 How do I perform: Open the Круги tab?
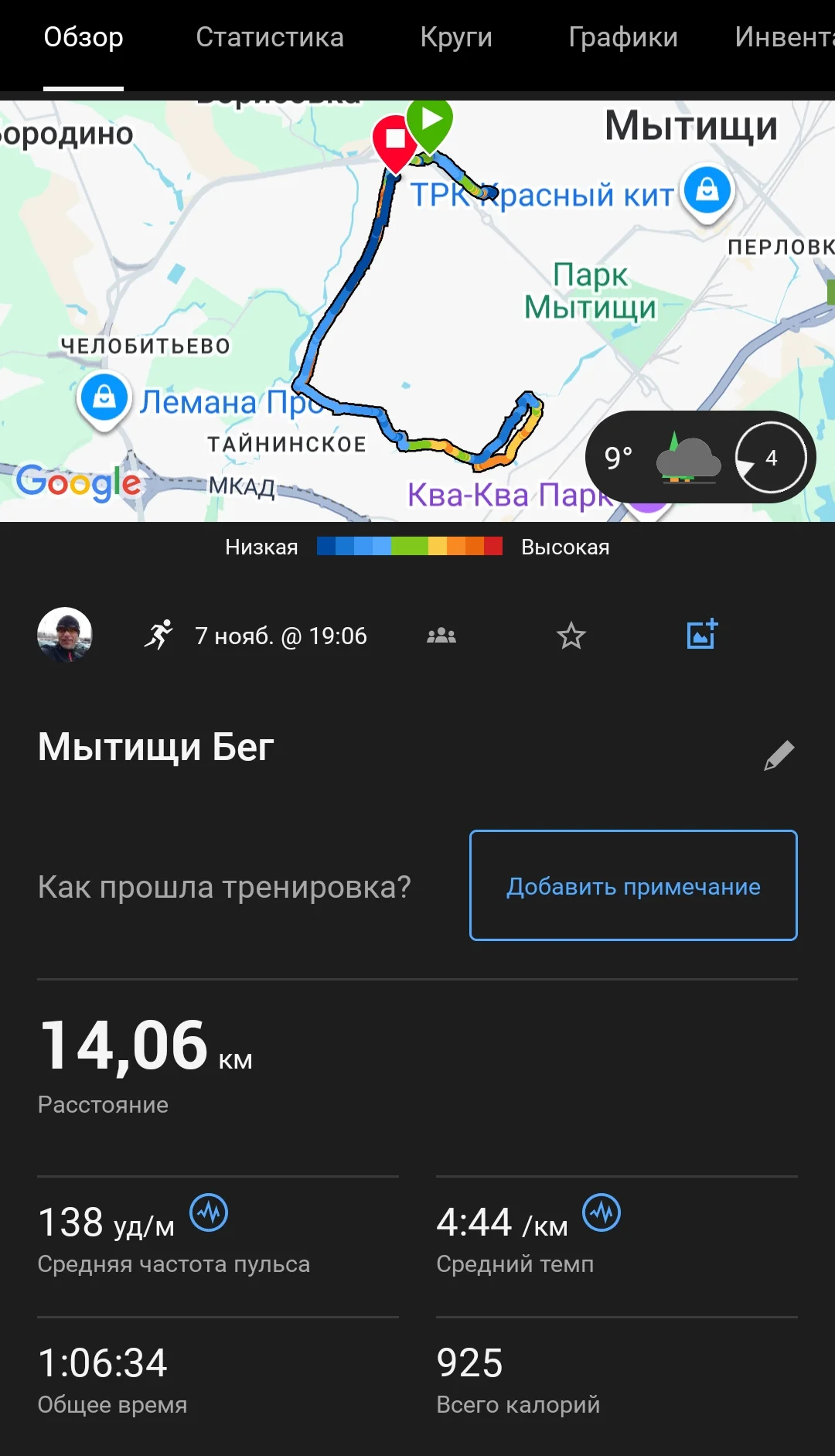[456, 37]
